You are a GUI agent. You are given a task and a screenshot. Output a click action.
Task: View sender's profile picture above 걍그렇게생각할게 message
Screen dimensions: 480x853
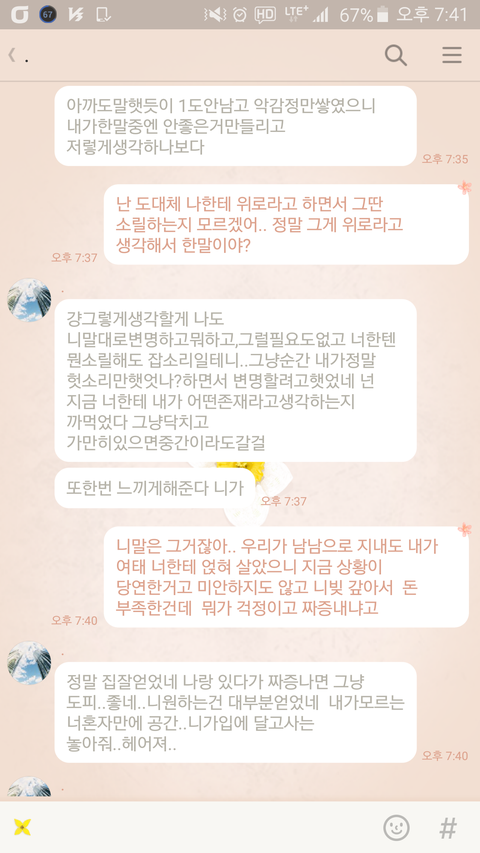29,300
